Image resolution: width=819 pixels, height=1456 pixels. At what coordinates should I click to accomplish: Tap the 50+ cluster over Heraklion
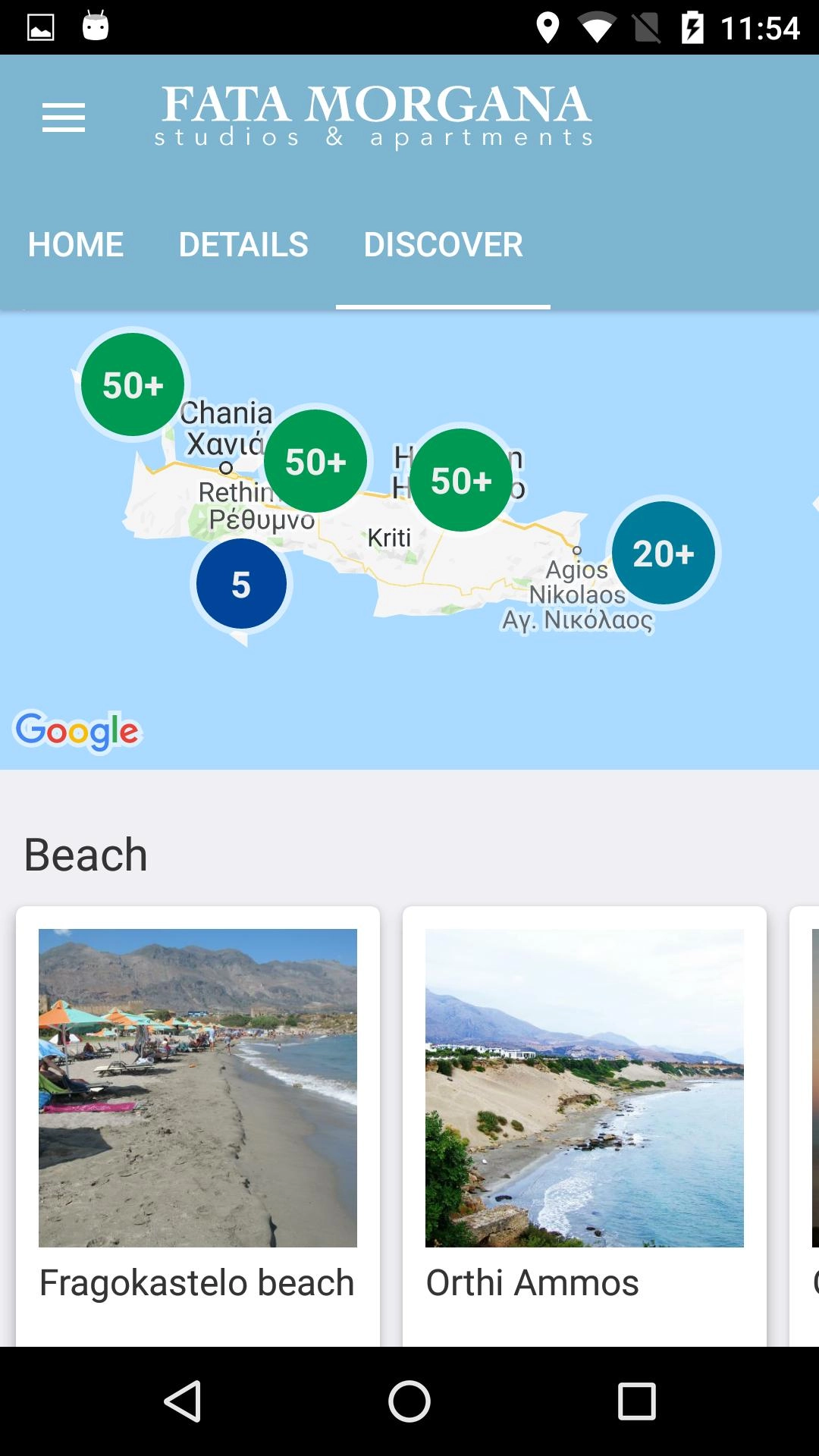coord(461,480)
